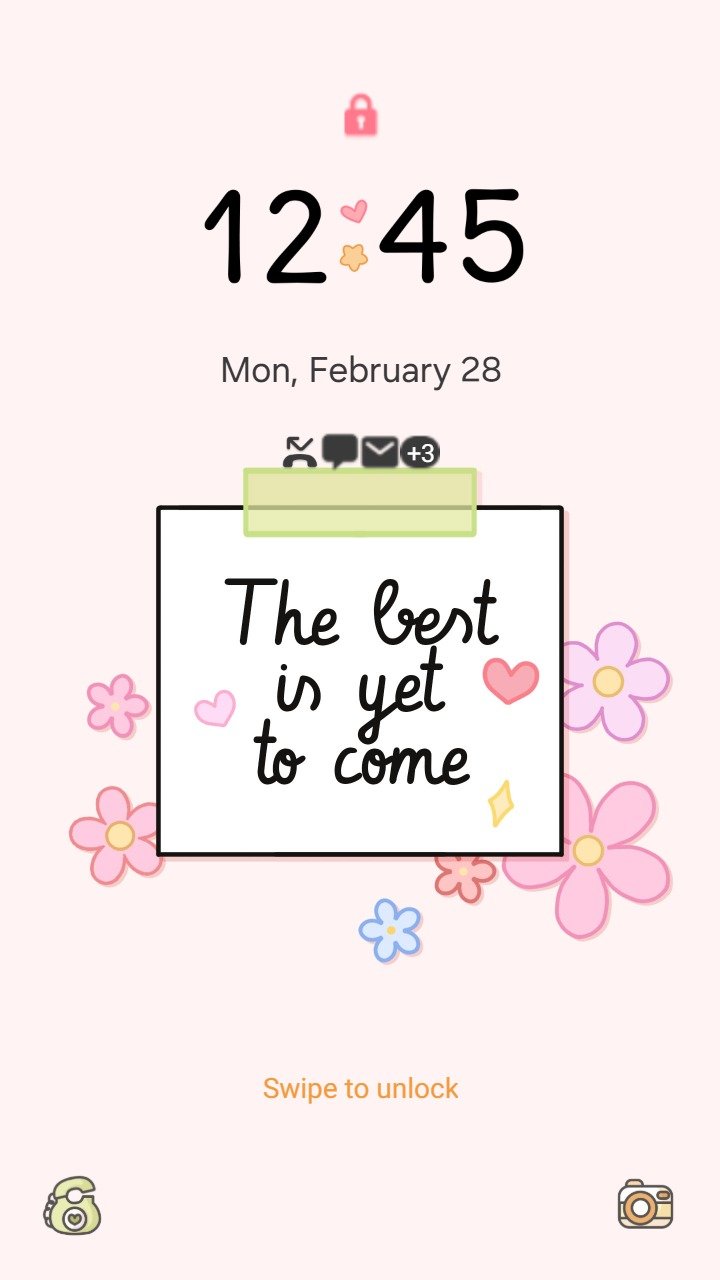Launch the camera shortcut icon
Viewport: 720px width, 1280px height.
[x=645, y=1204]
